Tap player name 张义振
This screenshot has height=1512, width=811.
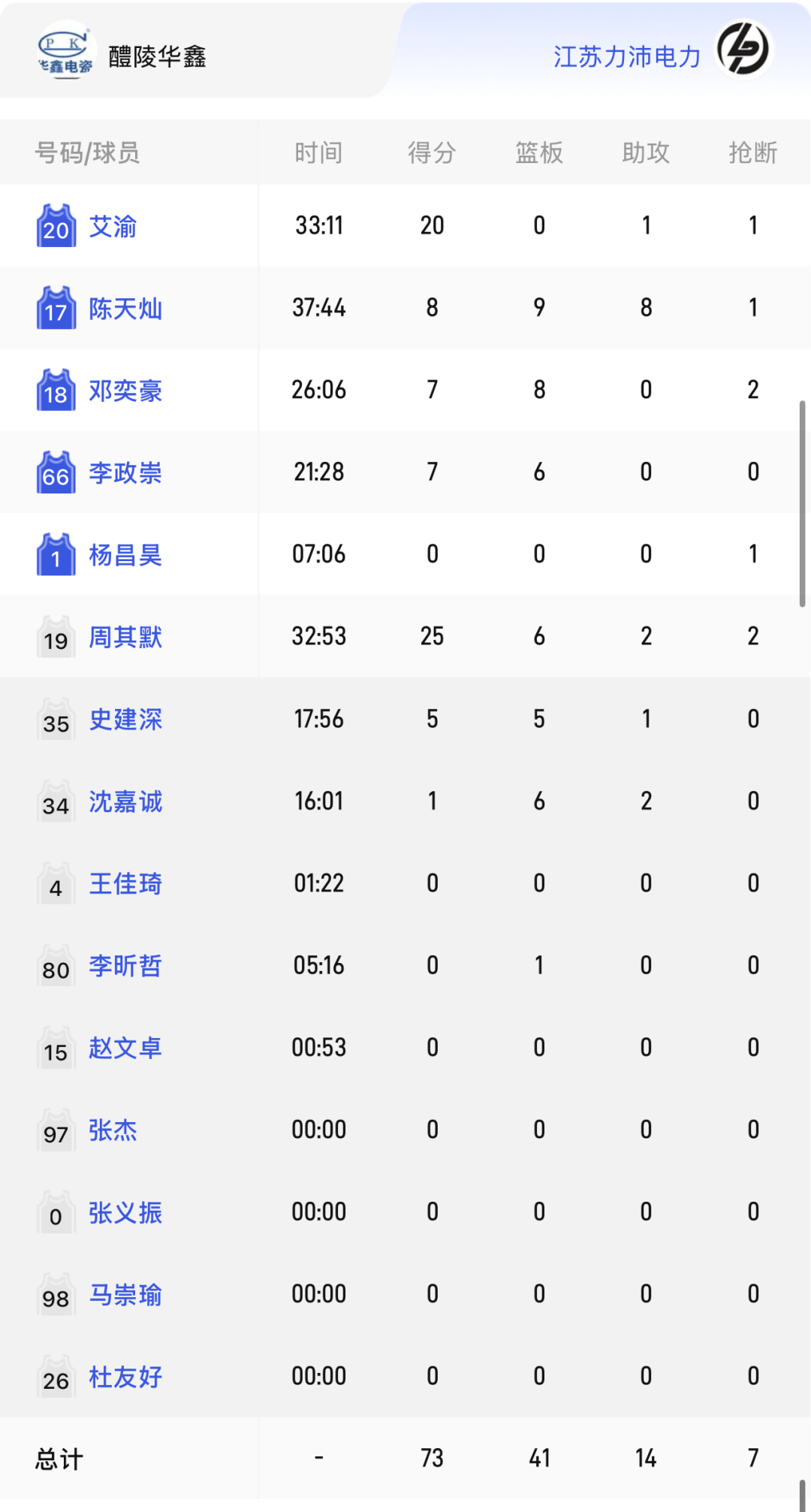125,1212
